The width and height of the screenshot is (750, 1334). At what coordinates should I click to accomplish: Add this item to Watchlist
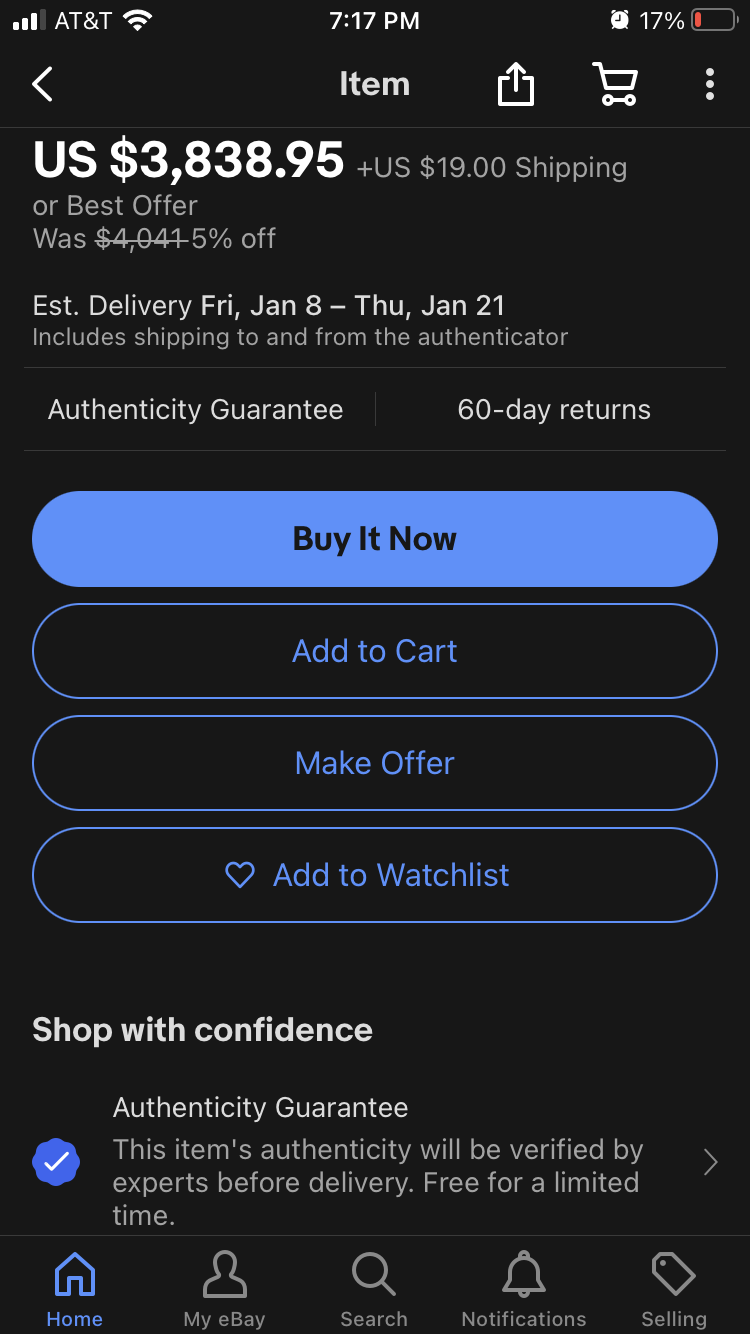click(x=375, y=875)
